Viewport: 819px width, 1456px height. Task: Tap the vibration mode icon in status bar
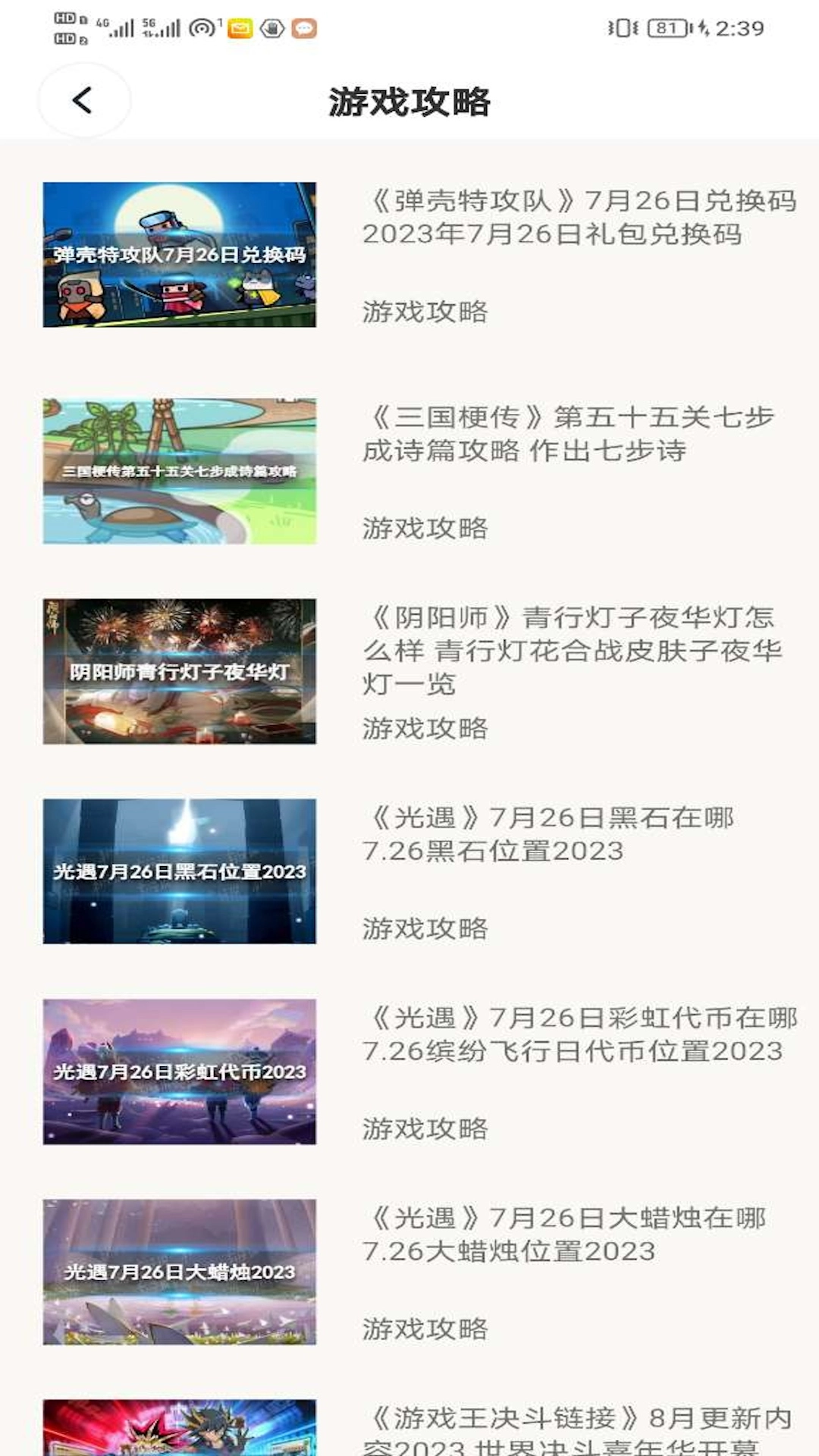(x=623, y=27)
